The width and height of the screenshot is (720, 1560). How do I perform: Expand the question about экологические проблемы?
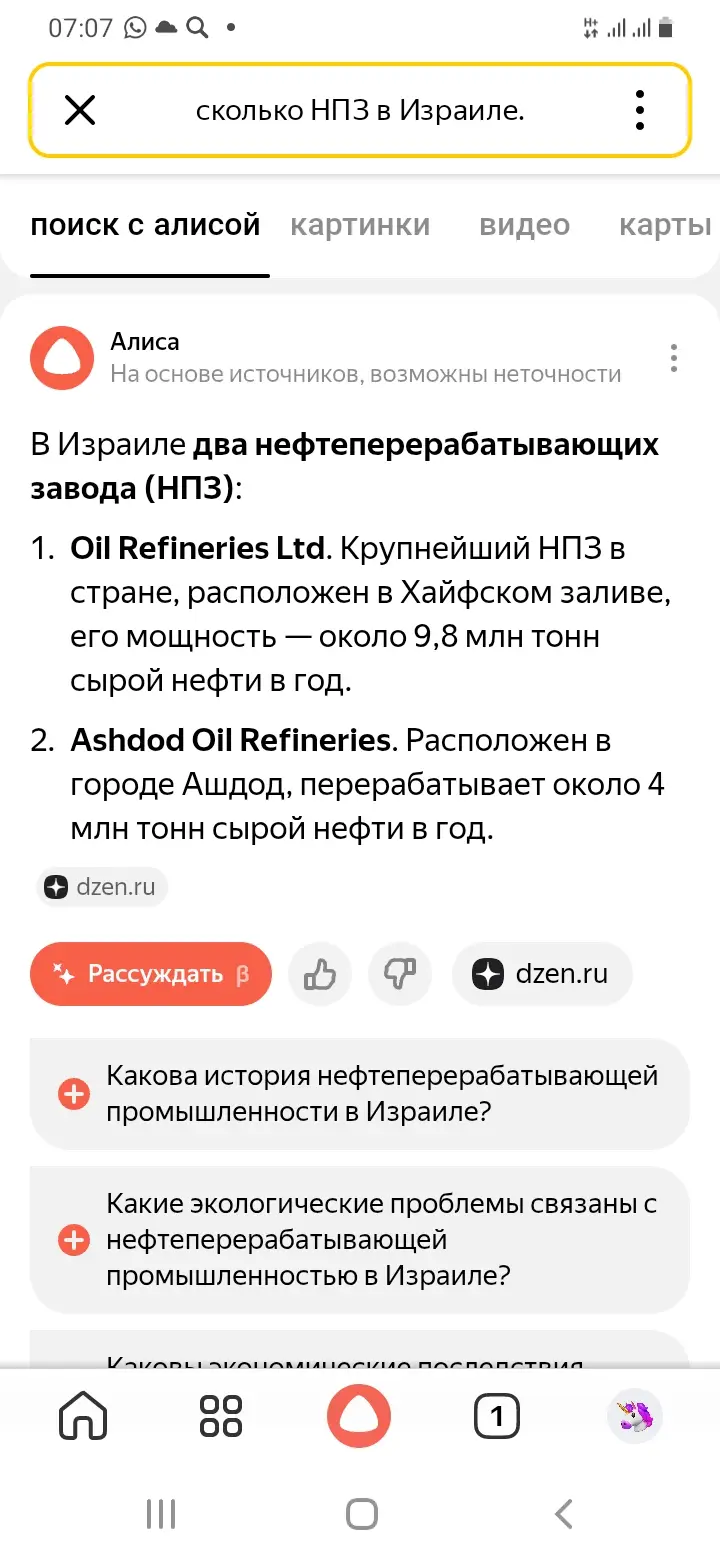click(360, 1240)
